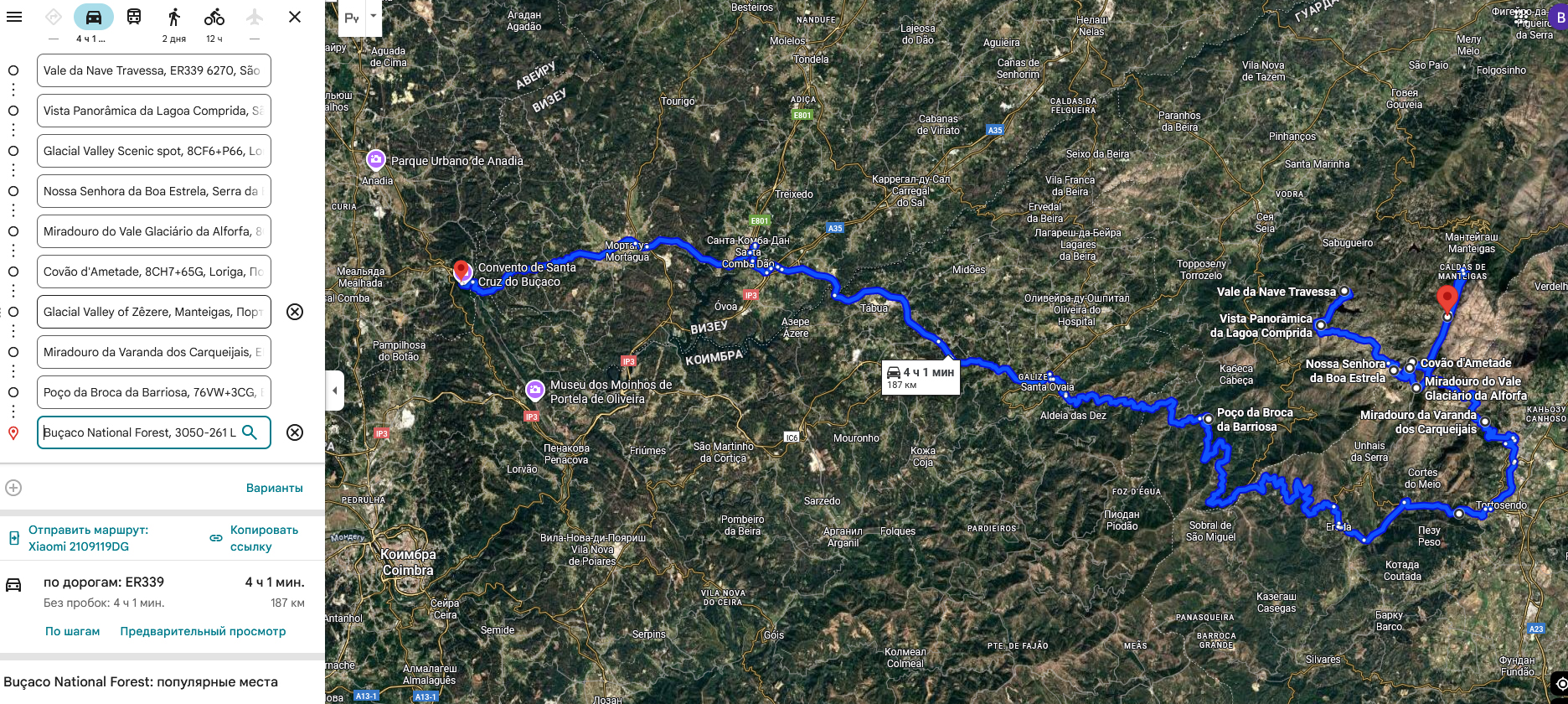Open route preview Предварительный просмотр

pyautogui.click(x=203, y=631)
